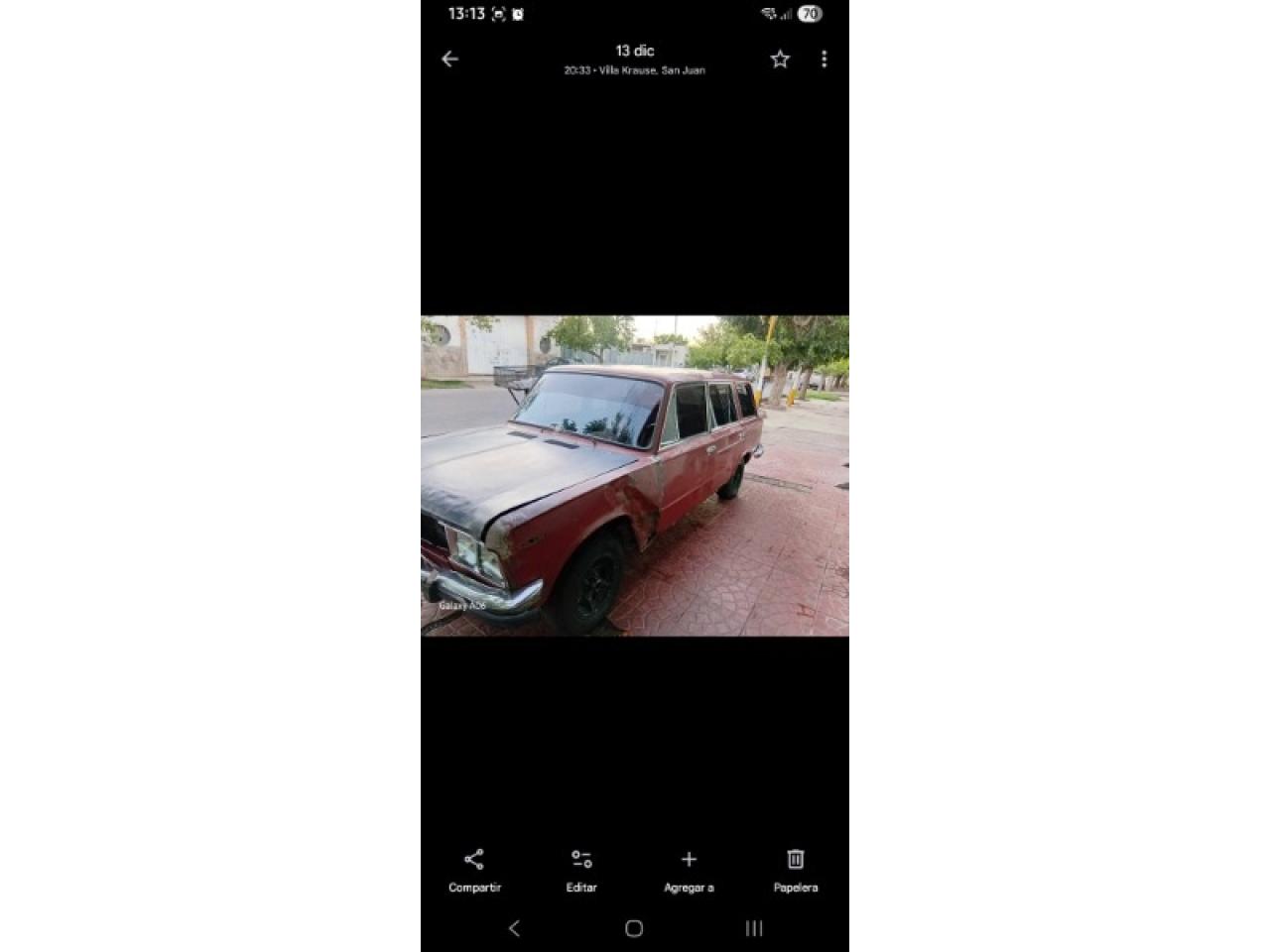Image resolution: width=1270 pixels, height=952 pixels.
Task: Open the three-dot overflow menu
Action: click(x=824, y=59)
